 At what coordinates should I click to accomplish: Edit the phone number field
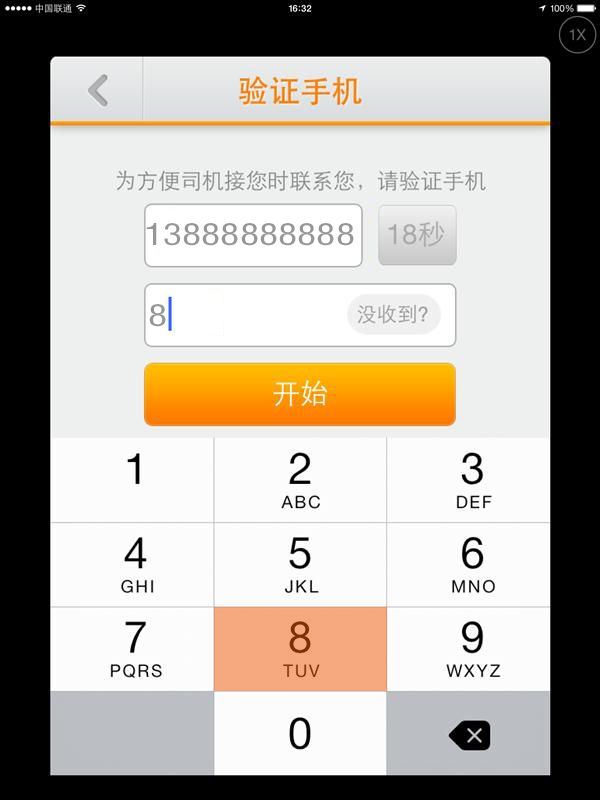[x=253, y=235]
